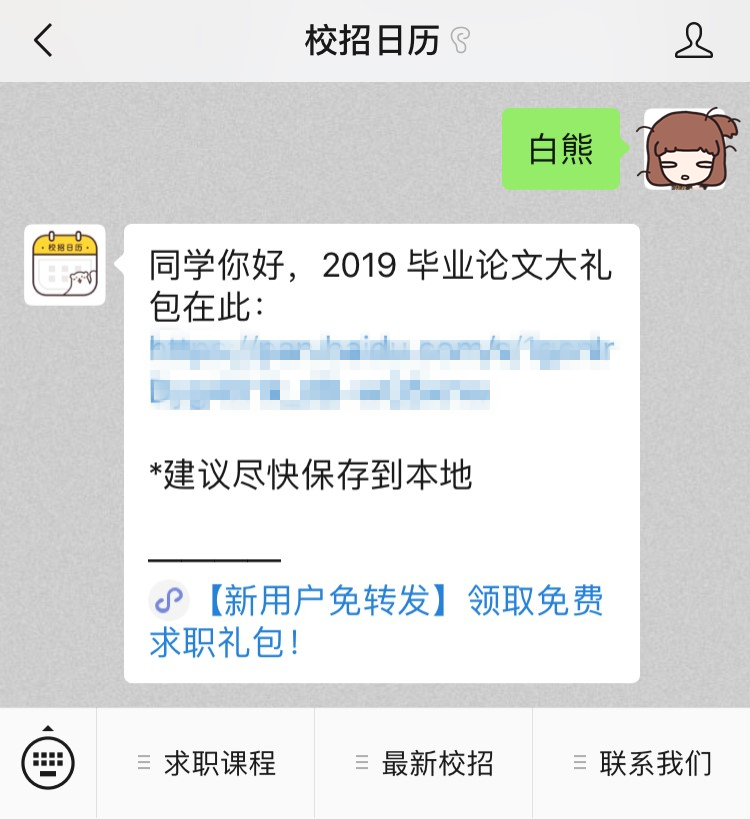Open 【新用户免转发】领取免费求职礼包 link
The height and width of the screenshot is (819, 750).
(x=376, y=621)
